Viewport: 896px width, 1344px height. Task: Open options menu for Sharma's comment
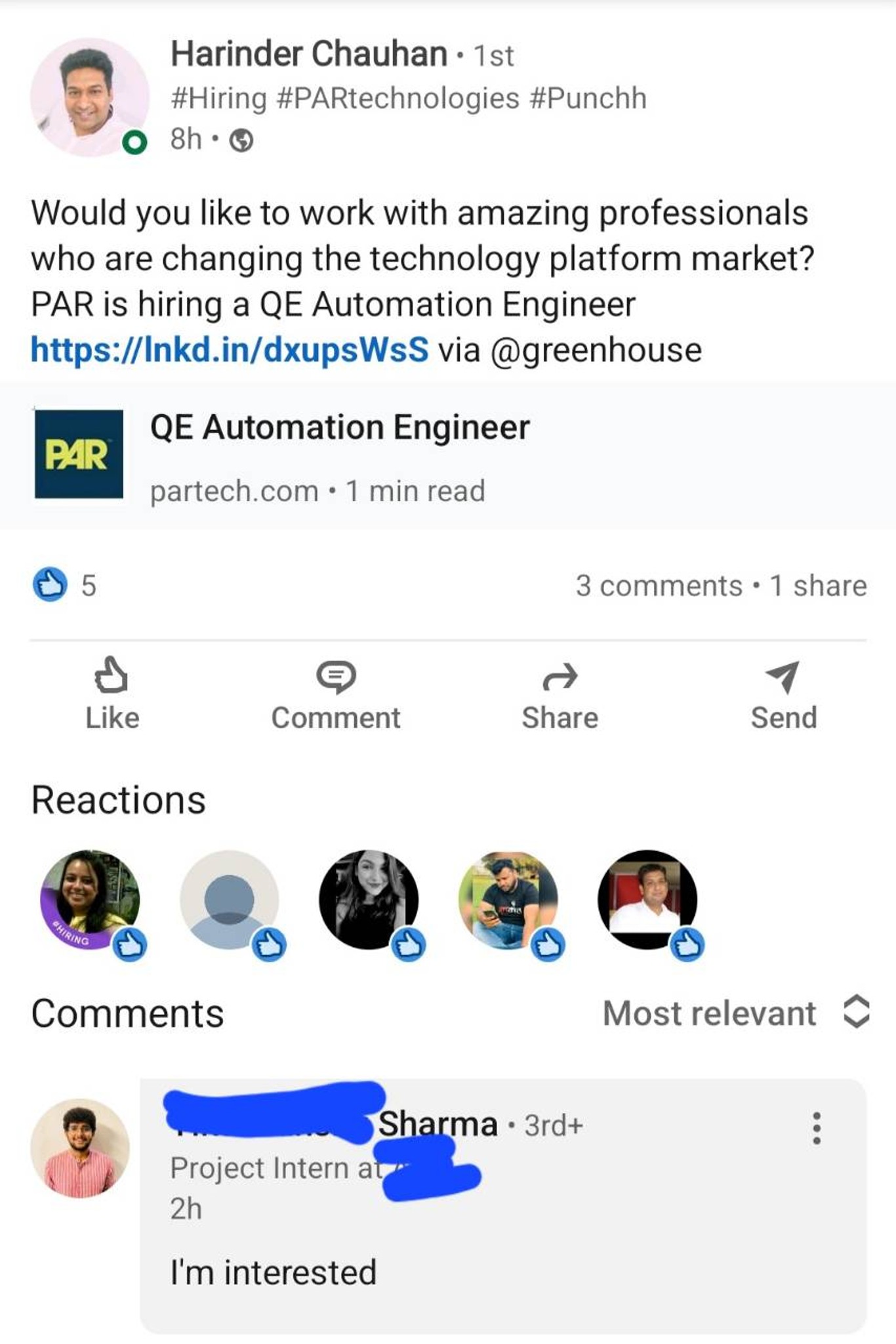tap(816, 1128)
